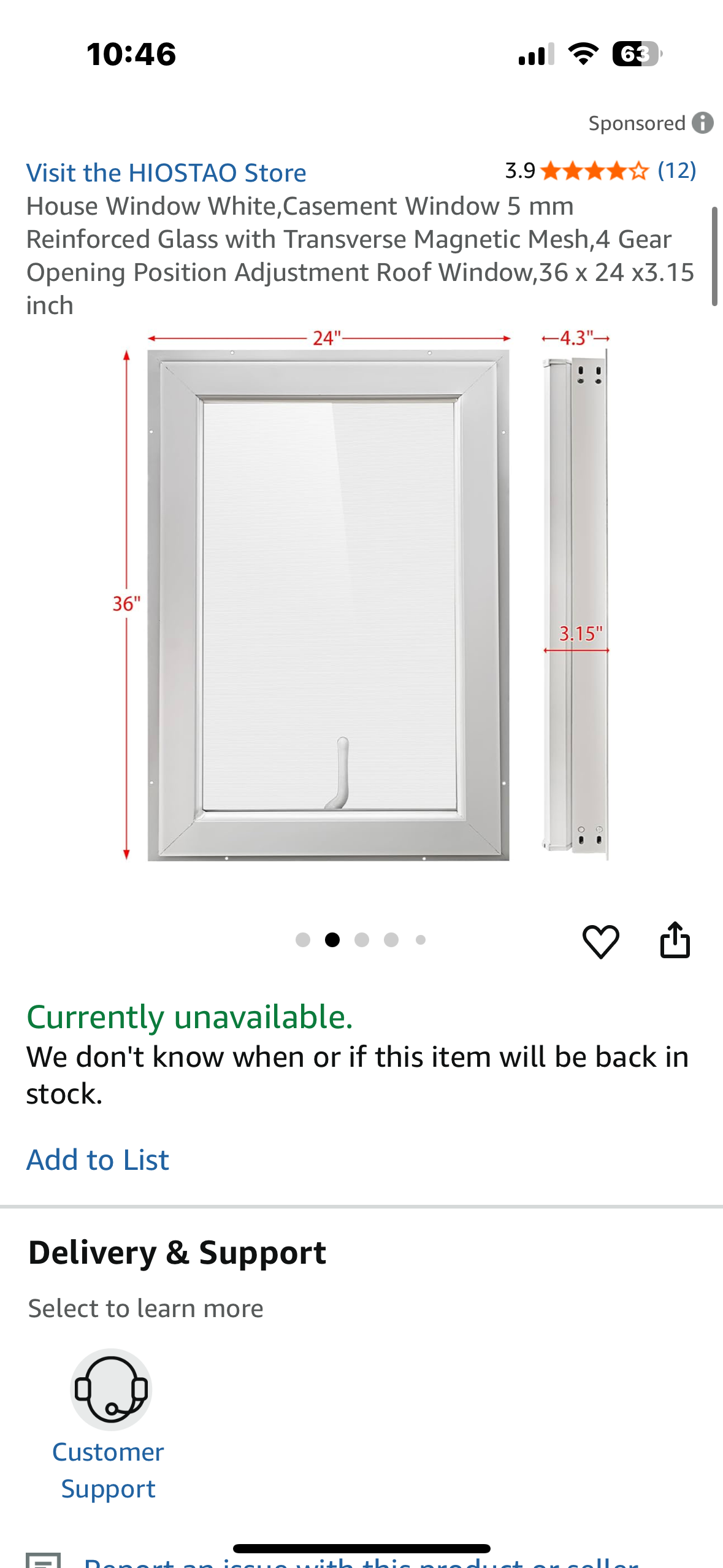Select the last carousel dot
Viewport: 723px width, 1568px height.
(420, 939)
